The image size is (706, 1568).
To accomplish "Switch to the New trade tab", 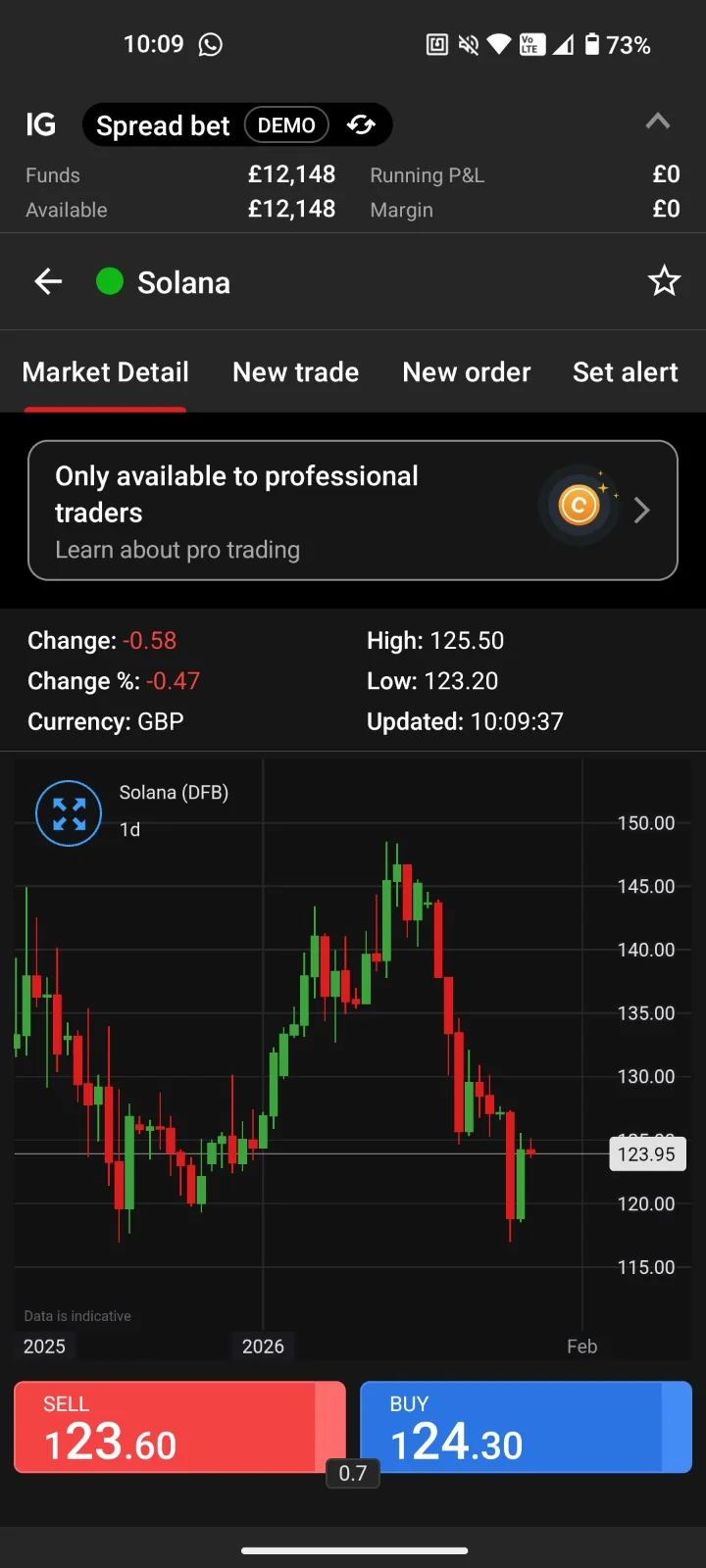I will [295, 372].
